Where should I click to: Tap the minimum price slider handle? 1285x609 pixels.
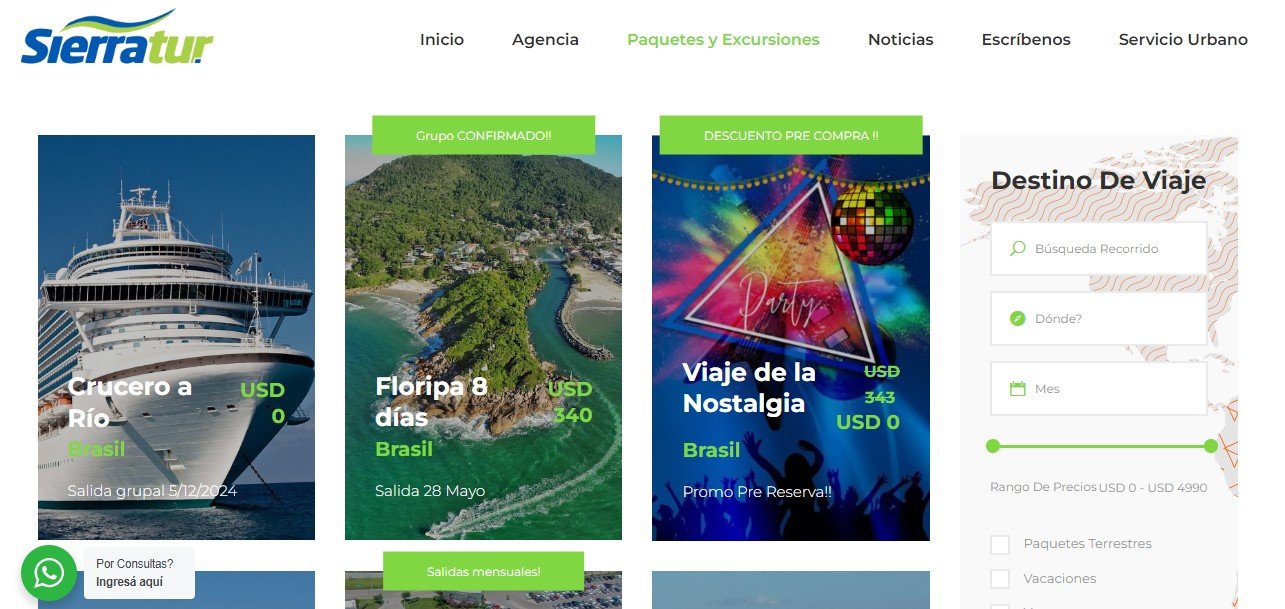click(993, 446)
